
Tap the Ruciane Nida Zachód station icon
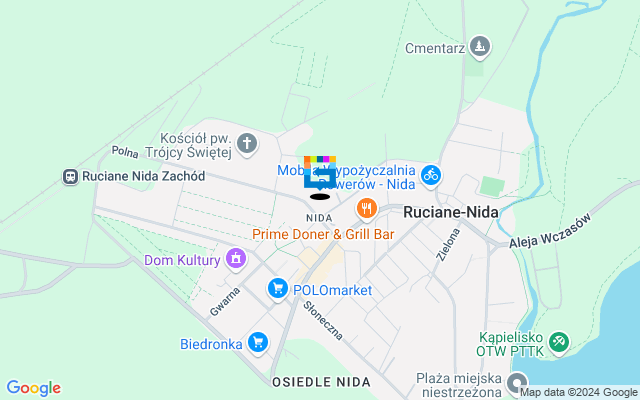(x=71, y=176)
